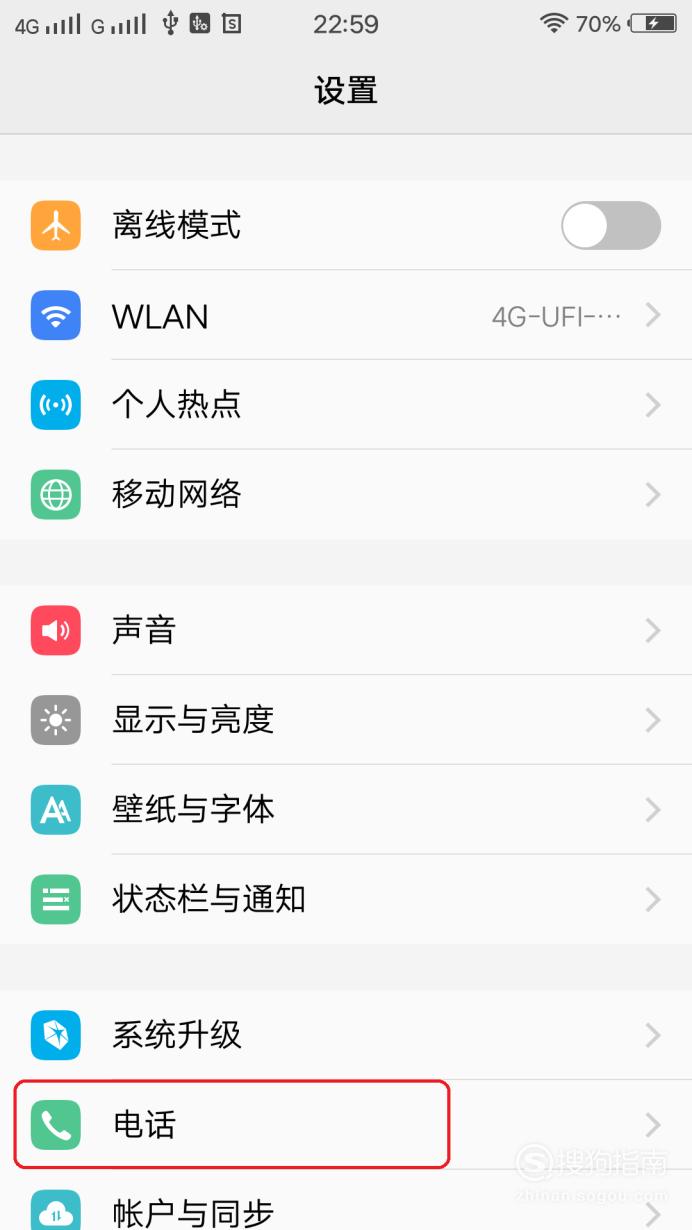Toggle the 离线模式 switch
Screen dimensions: 692x1230
[x=611, y=225]
